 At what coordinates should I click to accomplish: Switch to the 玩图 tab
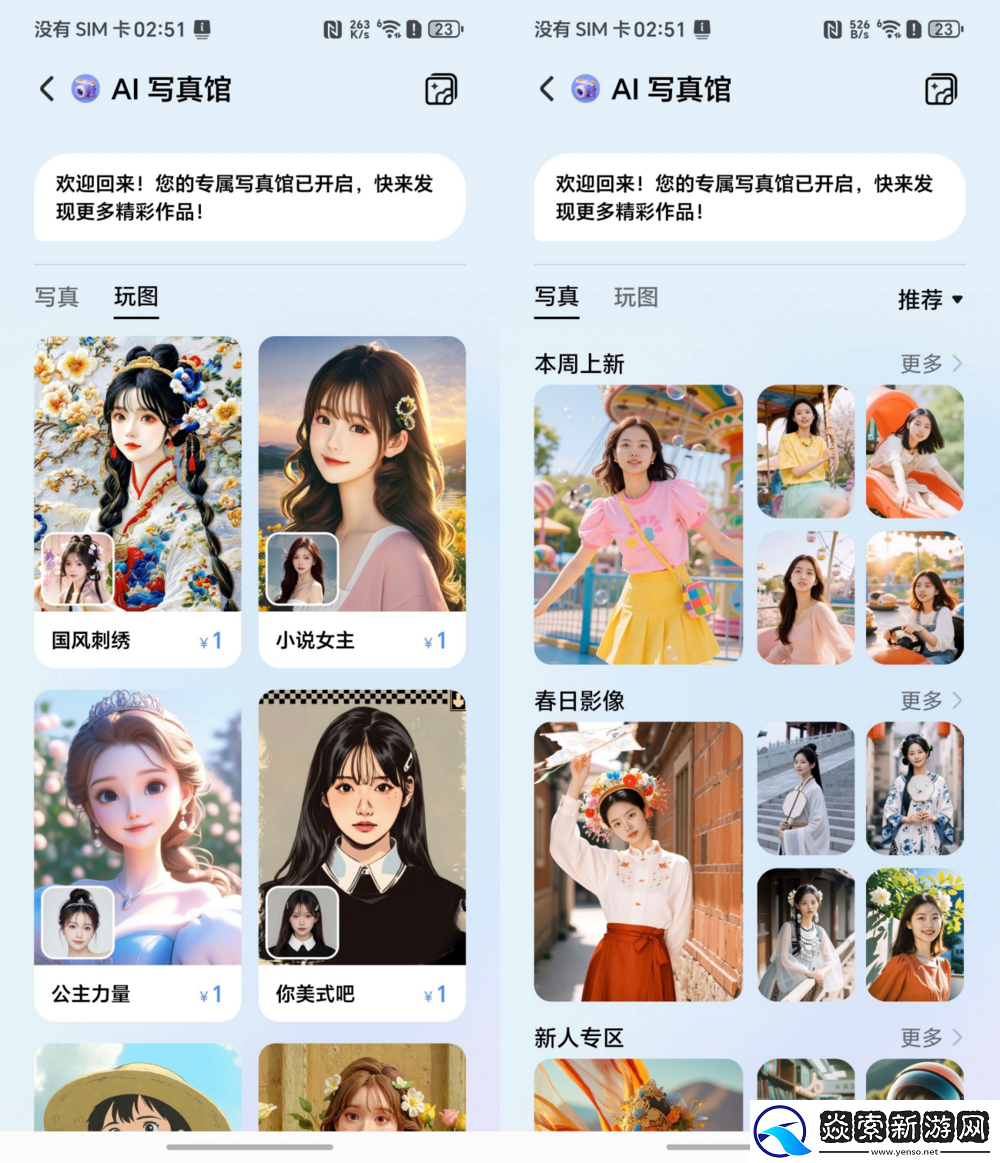coord(136,297)
